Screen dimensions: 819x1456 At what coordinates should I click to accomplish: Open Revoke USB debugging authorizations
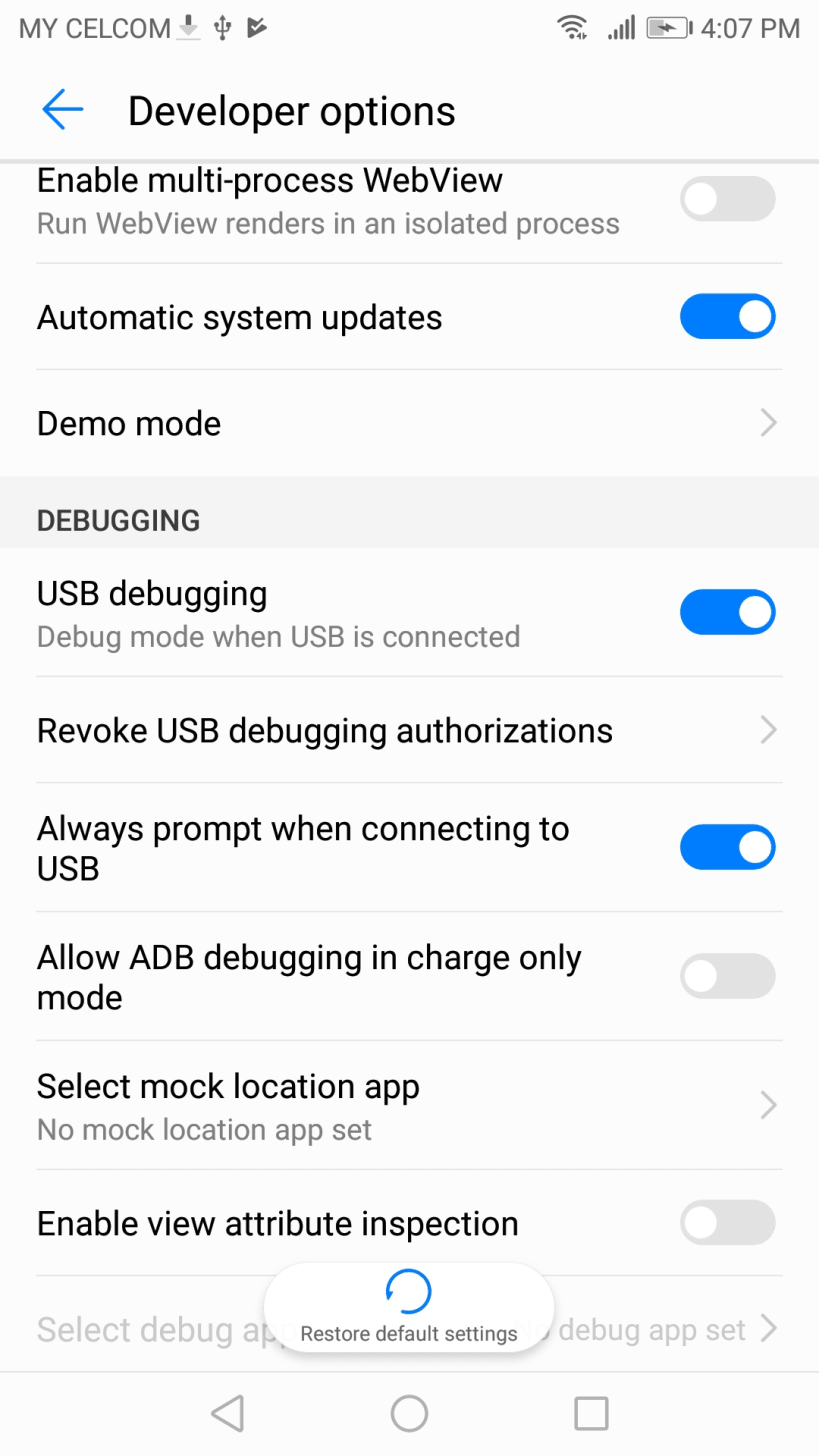[408, 730]
